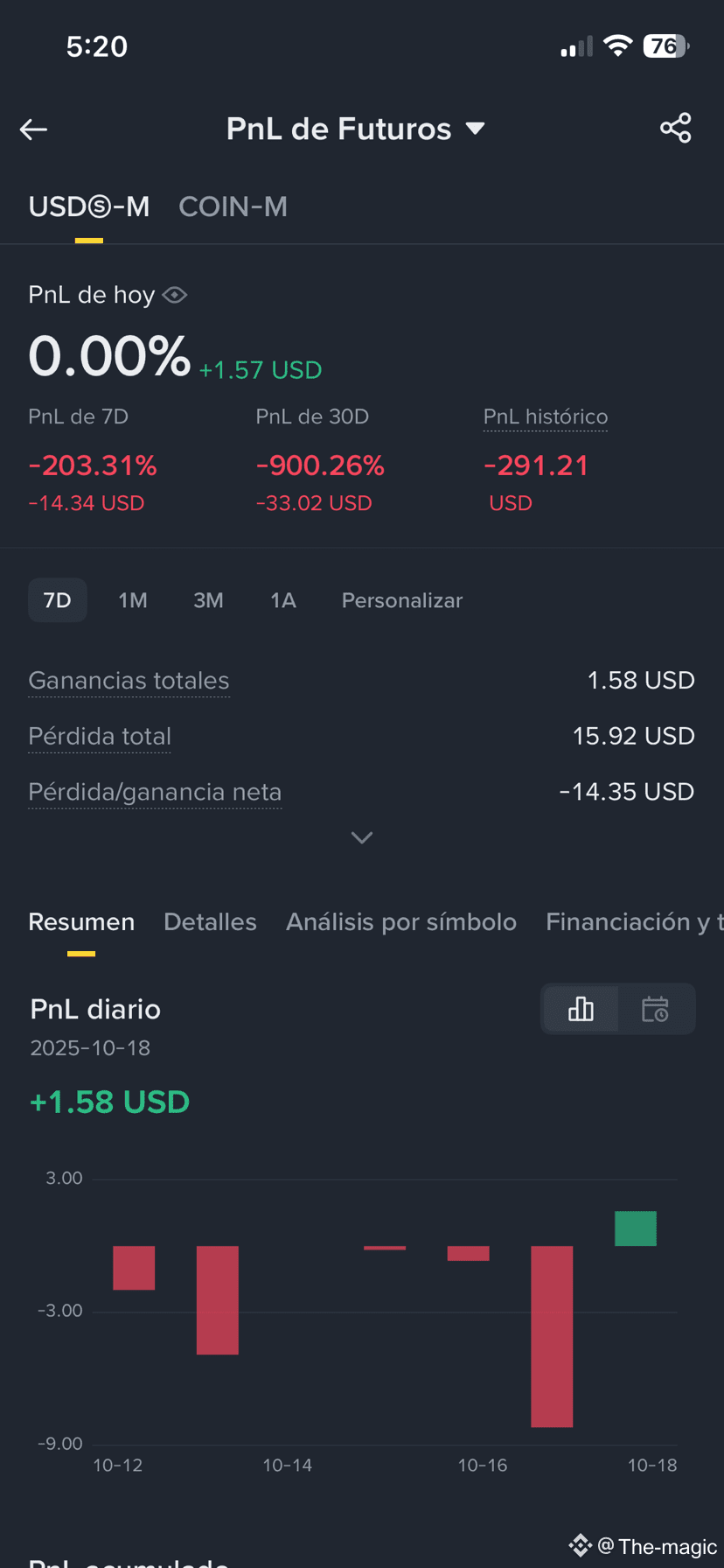Select the 3M time range
The width and height of the screenshot is (724, 1568).
[x=208, y=600]
